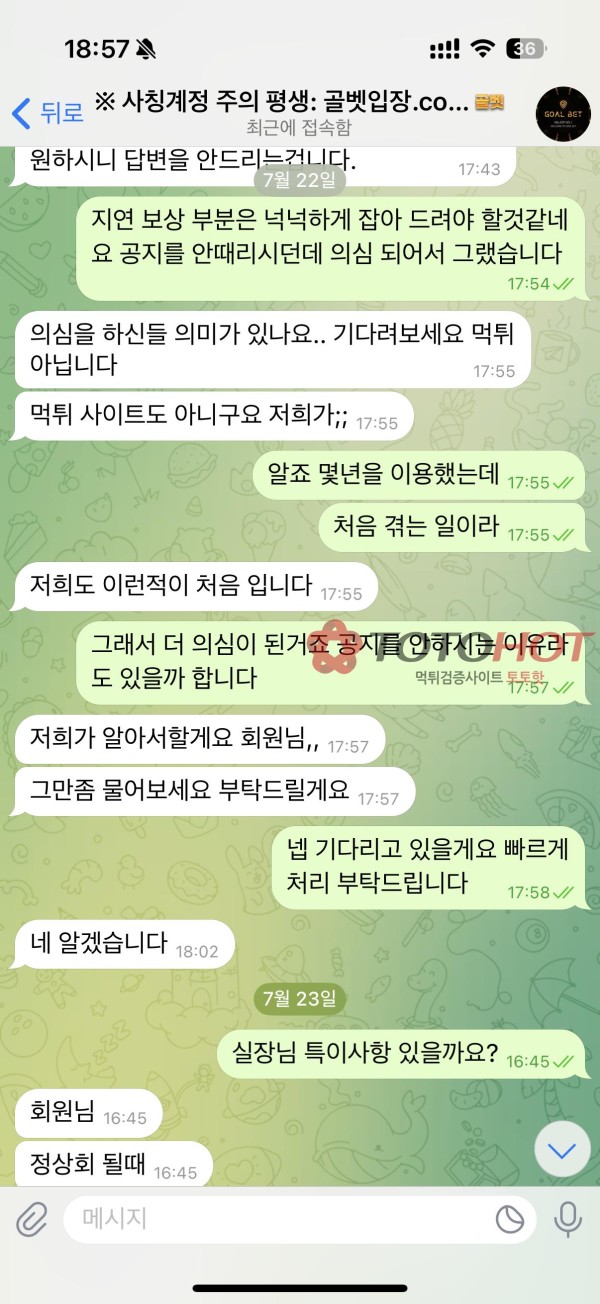Open the sticker panel icon

[x=511, y=1219]
